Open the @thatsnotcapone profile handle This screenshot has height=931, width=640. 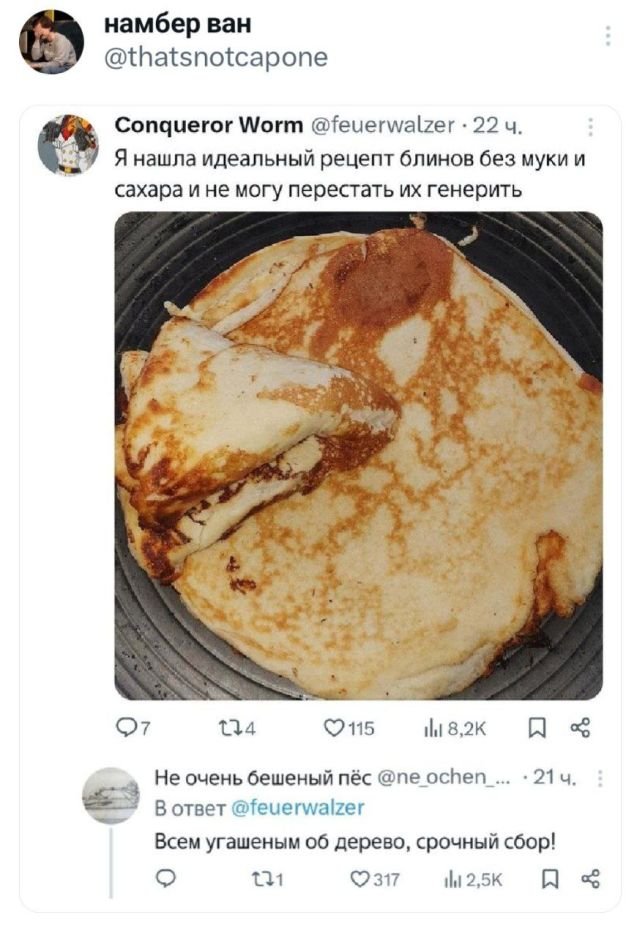[x=216, y=58]
